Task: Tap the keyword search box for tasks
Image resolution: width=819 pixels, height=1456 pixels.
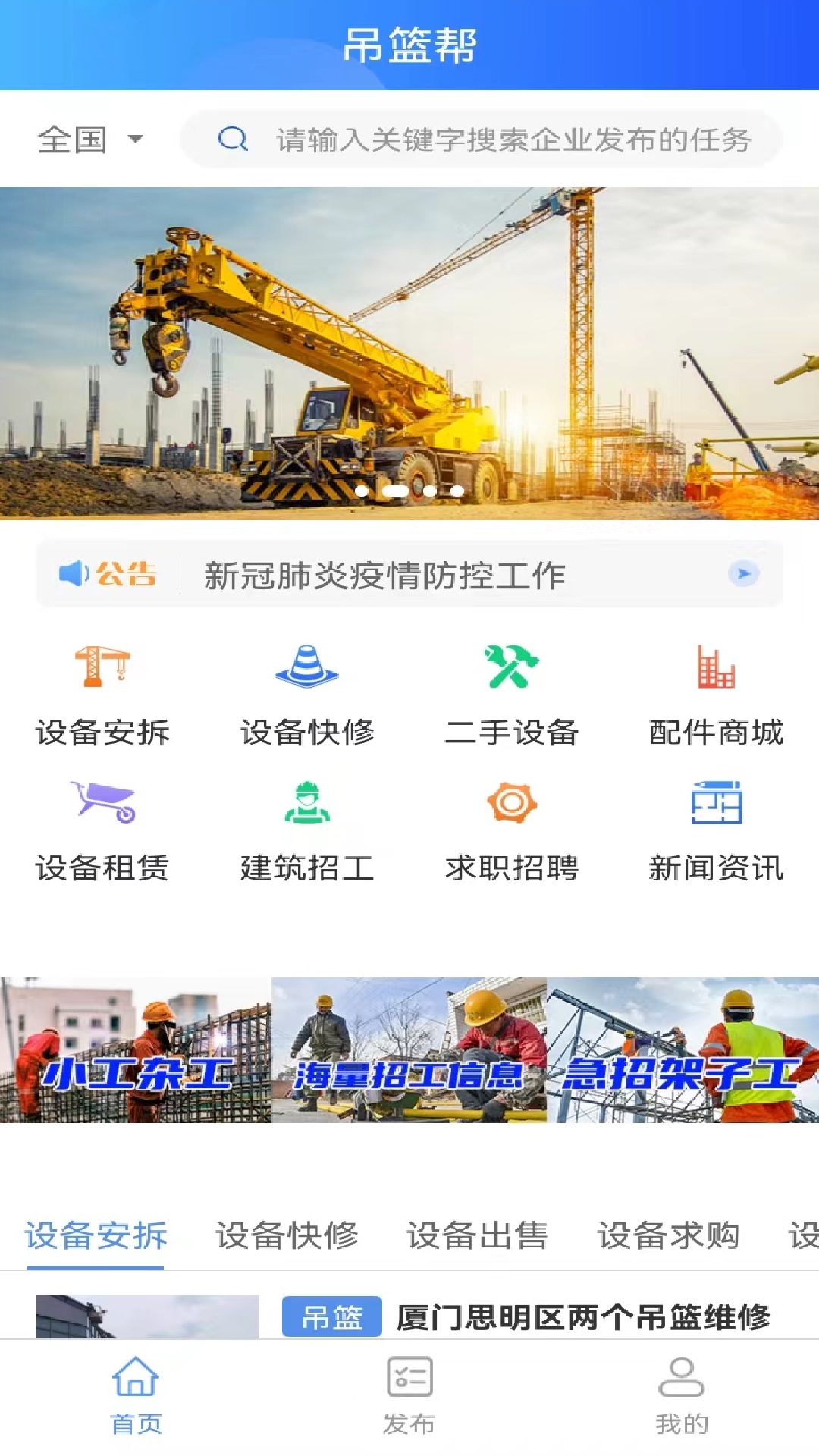Action: click(x=481, y=139)
